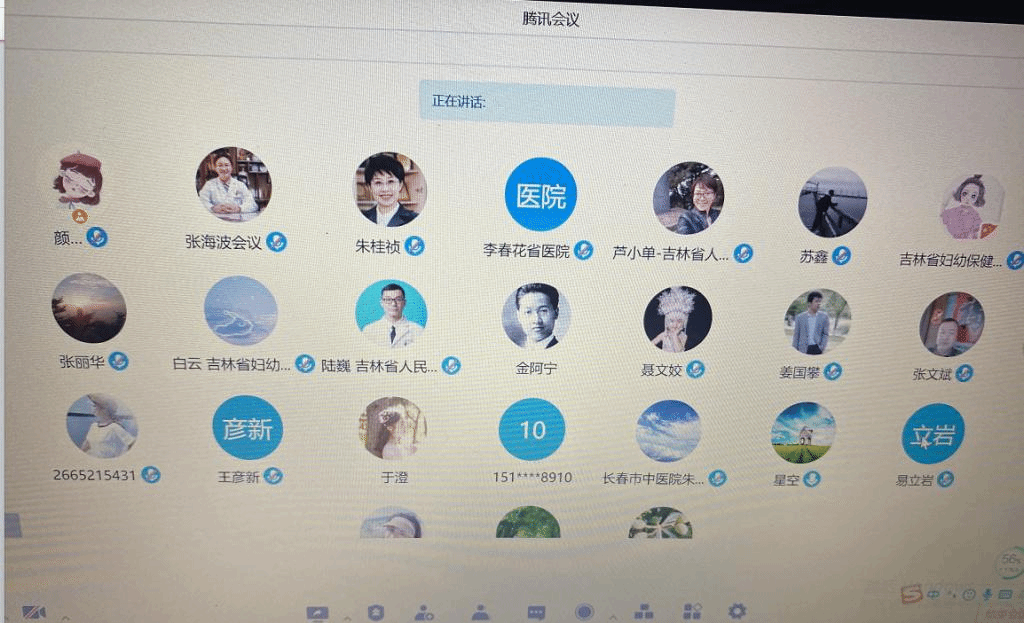This screenshot has height=623, width=1024.
Task: Open 李春花省医院 participant tile
Action: [540, 195]
